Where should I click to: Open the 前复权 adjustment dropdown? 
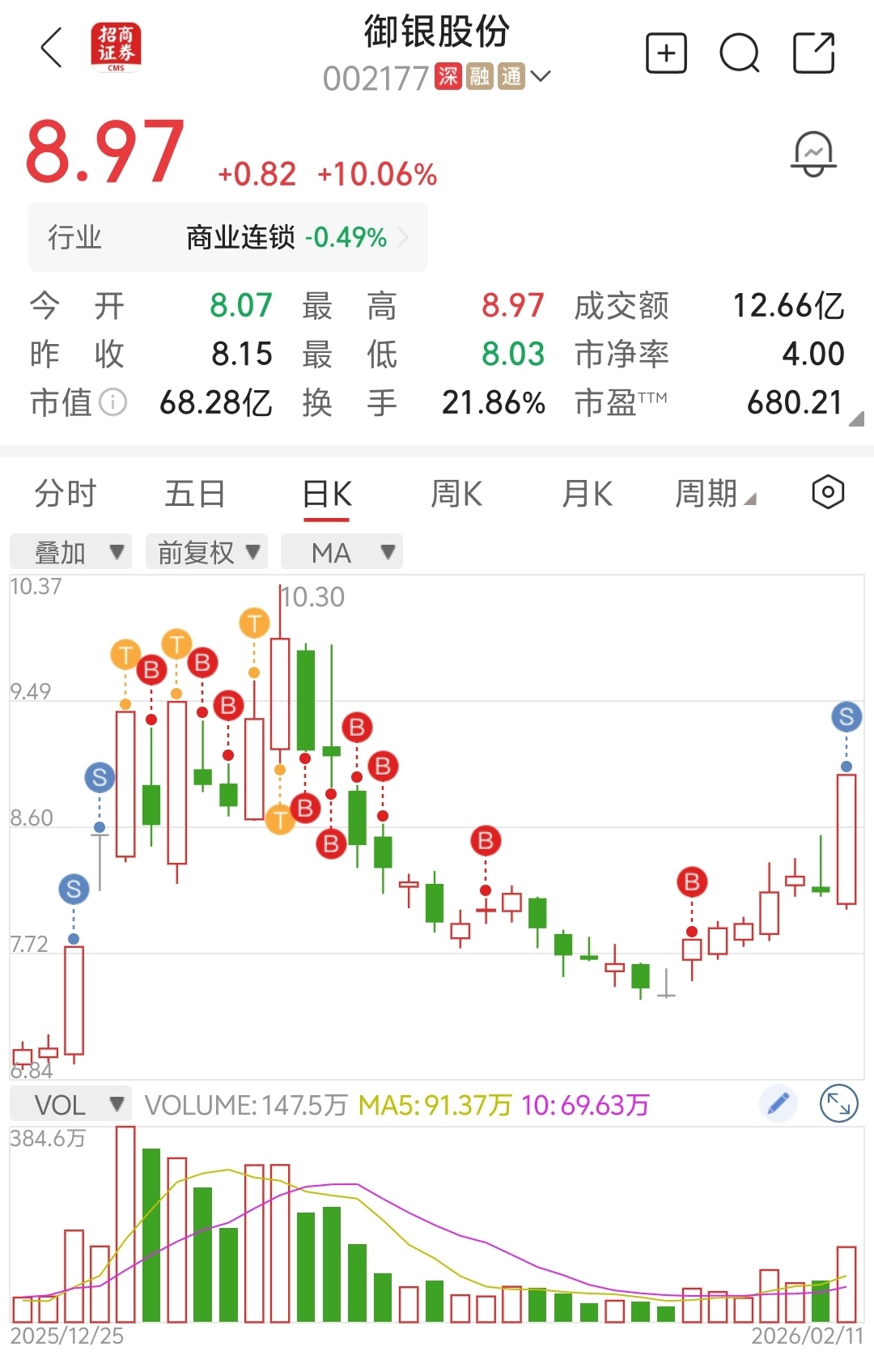tap(206, 552)
